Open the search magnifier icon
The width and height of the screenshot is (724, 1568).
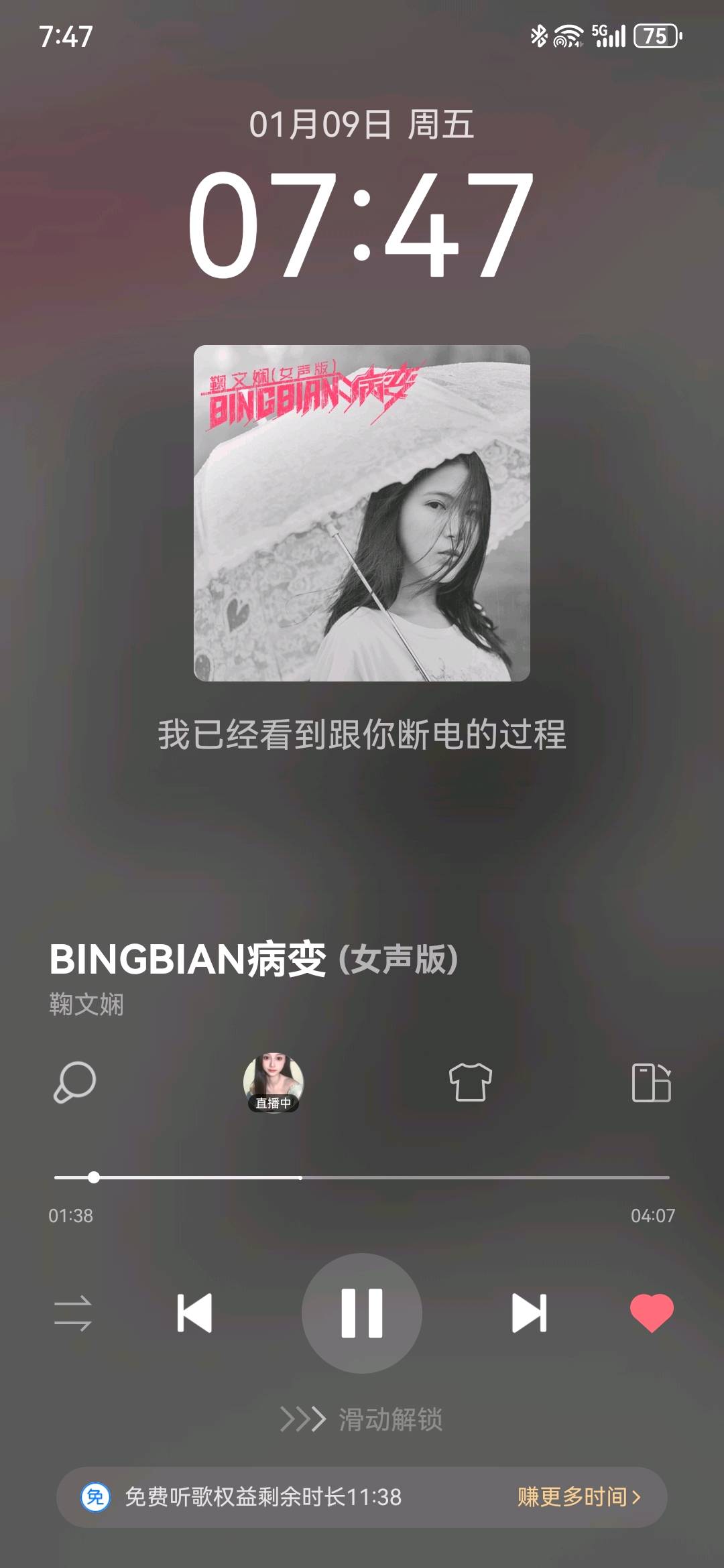(74, 1082)
